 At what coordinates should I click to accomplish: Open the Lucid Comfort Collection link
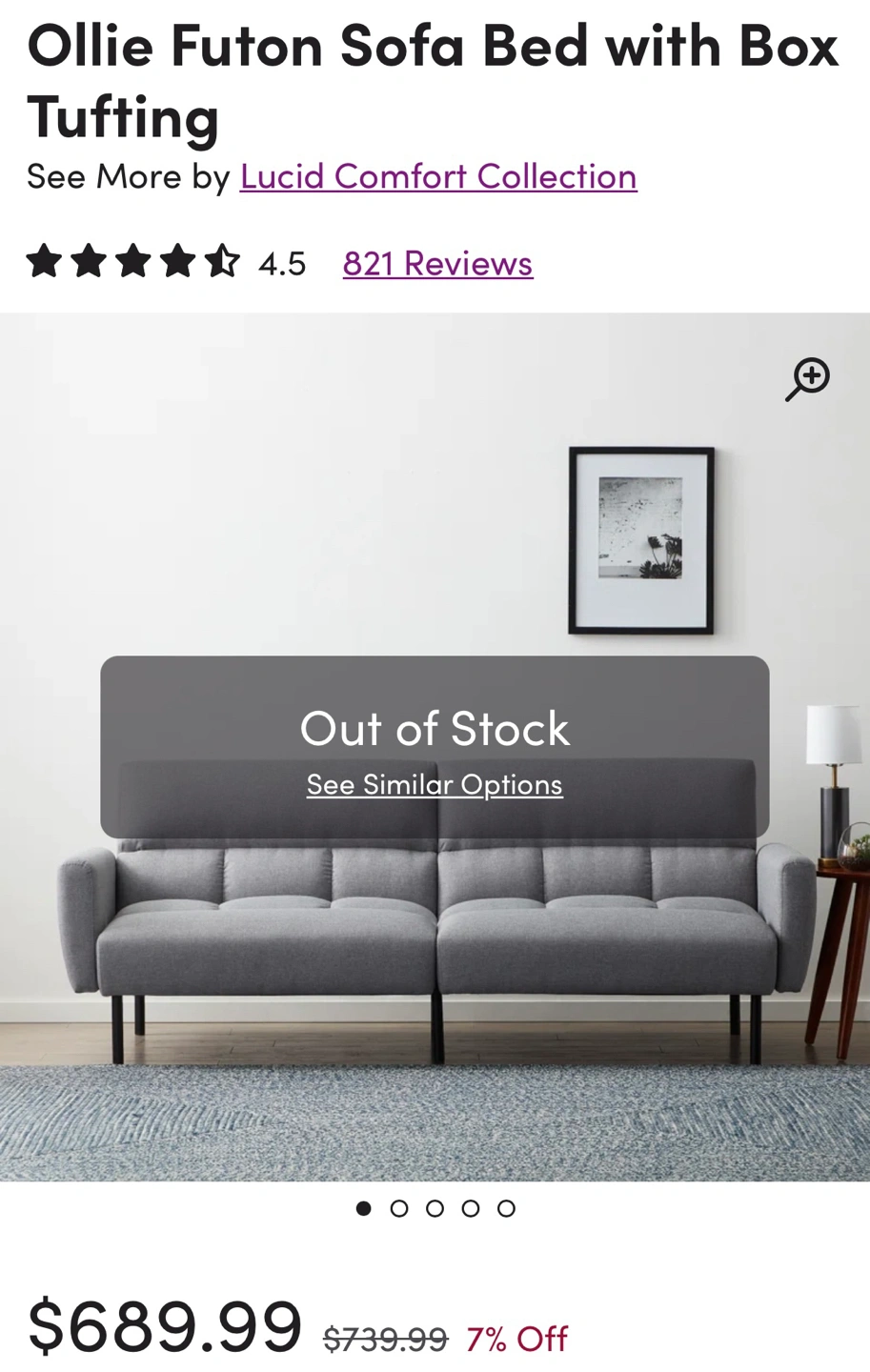click(438, 176)
